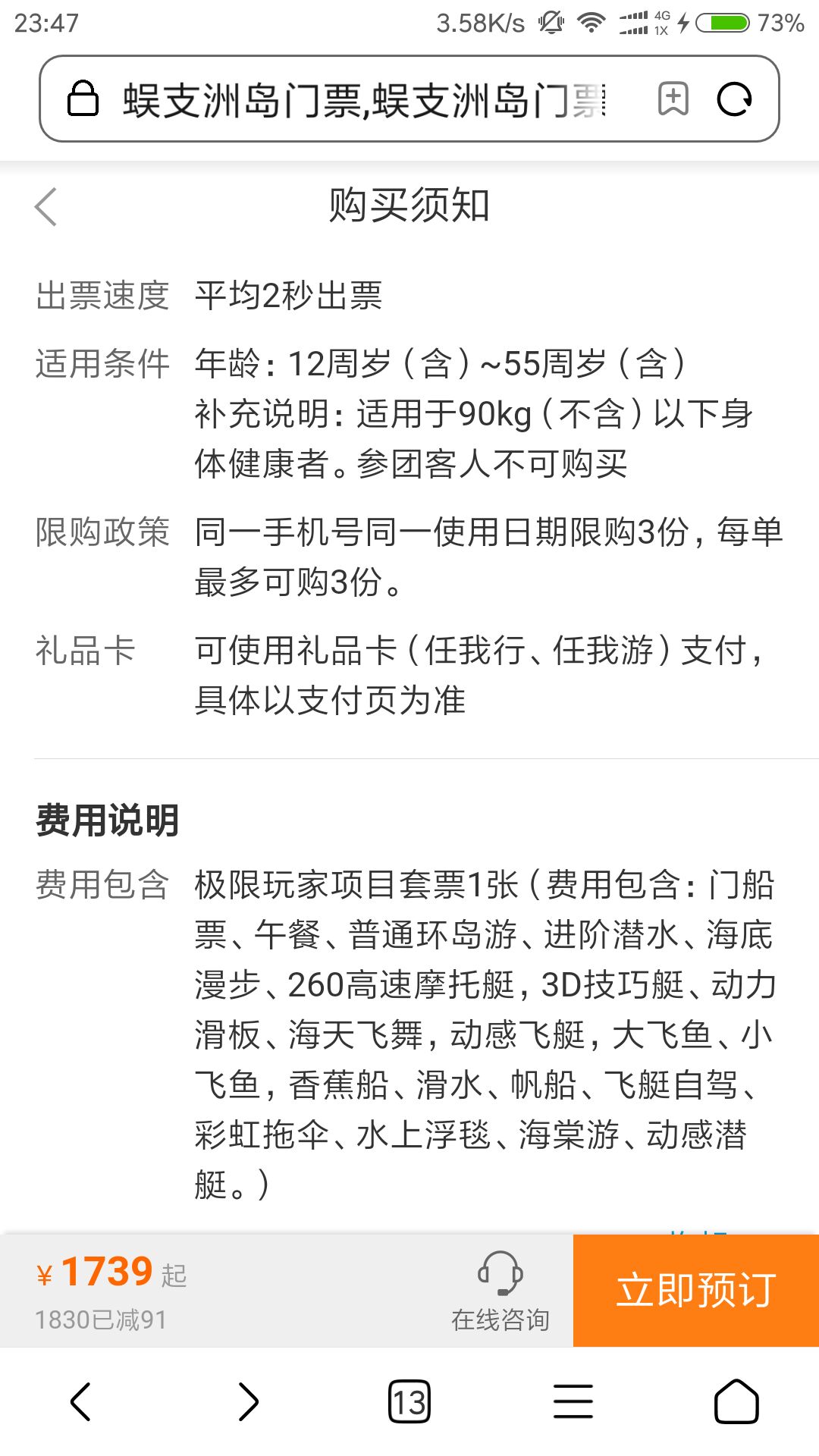Screen dimensions: 819x1456
Task: Bookmark this page in the browser
Action: [673, 99]
